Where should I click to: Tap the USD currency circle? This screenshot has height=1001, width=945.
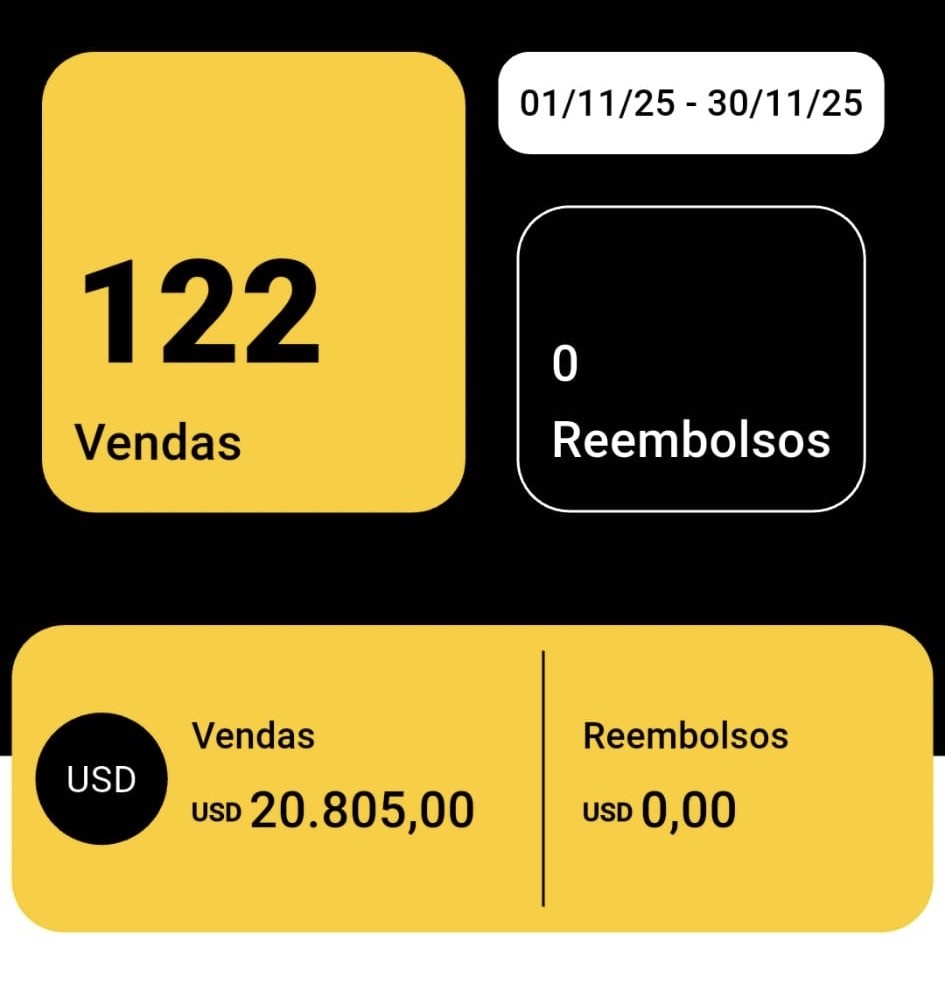click(x=101, y=779)
